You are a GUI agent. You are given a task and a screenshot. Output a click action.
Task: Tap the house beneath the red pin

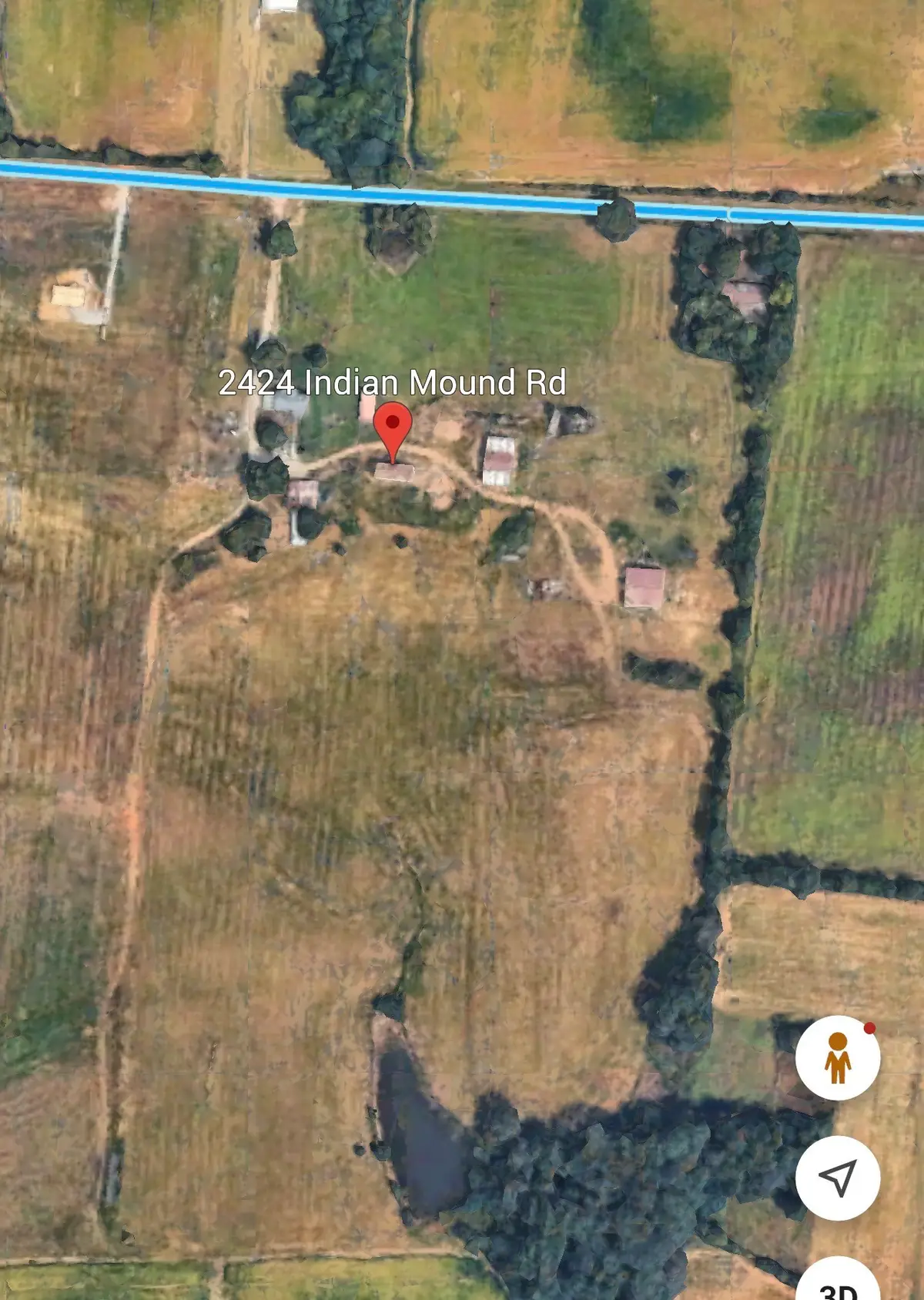[x=393, y=471]
